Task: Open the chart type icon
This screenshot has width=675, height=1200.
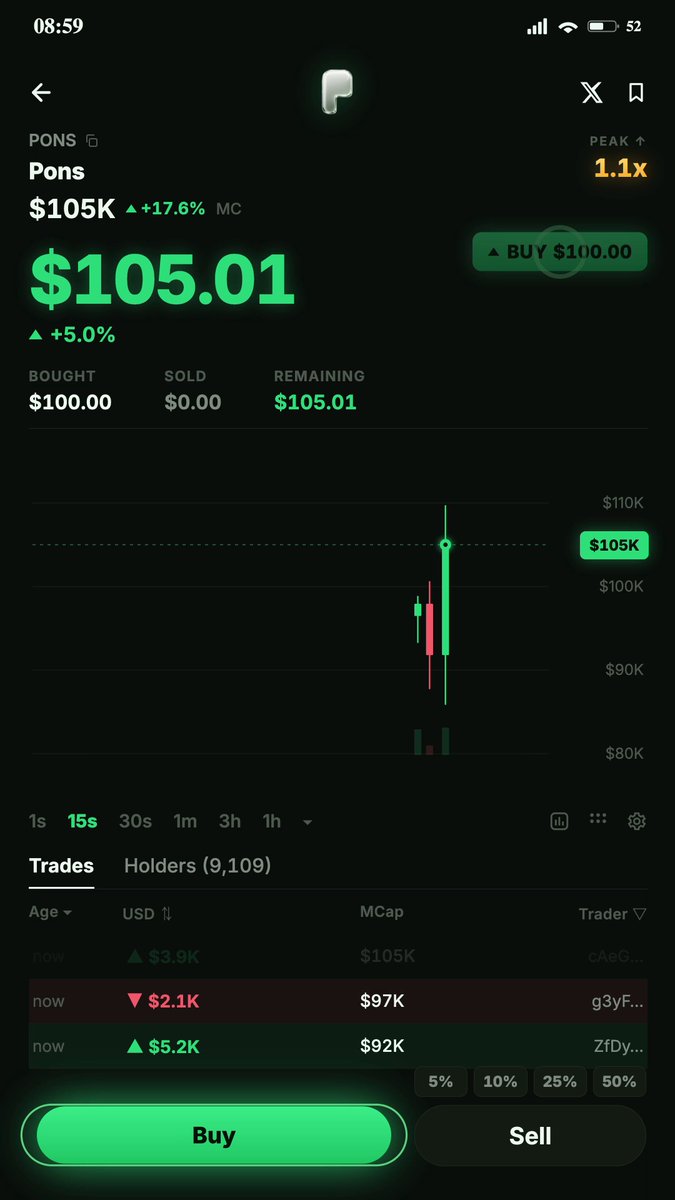Action: tap(560, 821)
